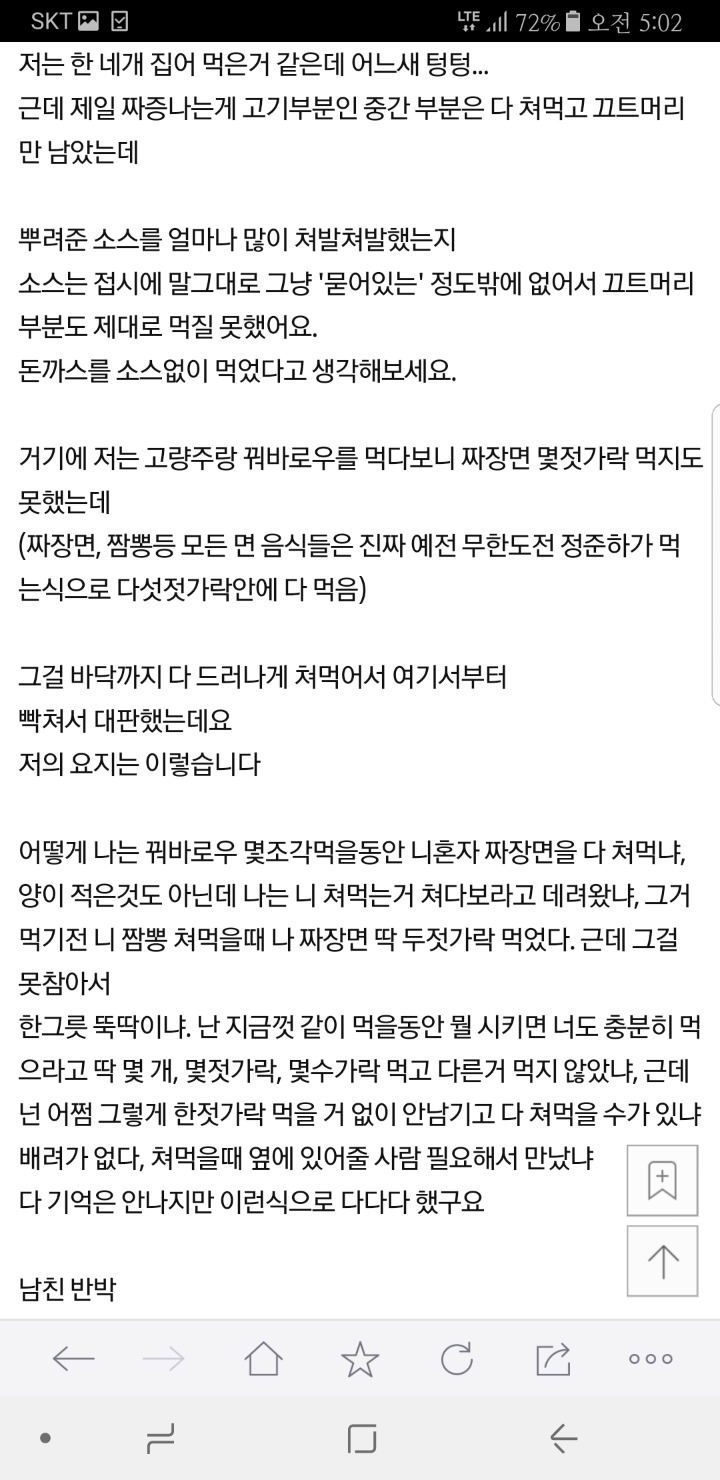
Task: Open the star bookmarks icon
Action: (360, 1358)
